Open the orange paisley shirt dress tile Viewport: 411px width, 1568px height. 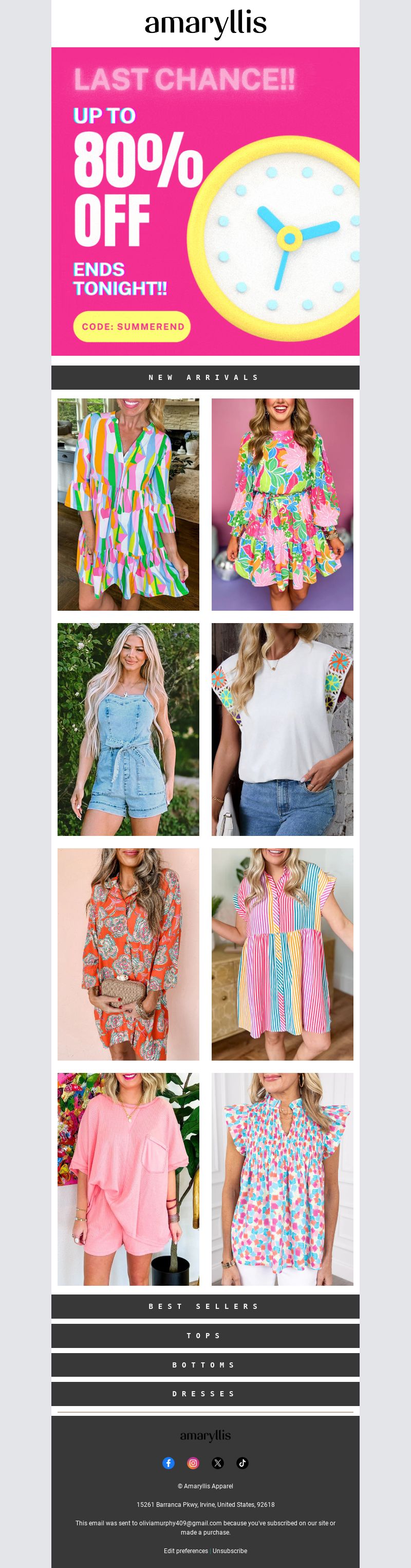[128, 954]
